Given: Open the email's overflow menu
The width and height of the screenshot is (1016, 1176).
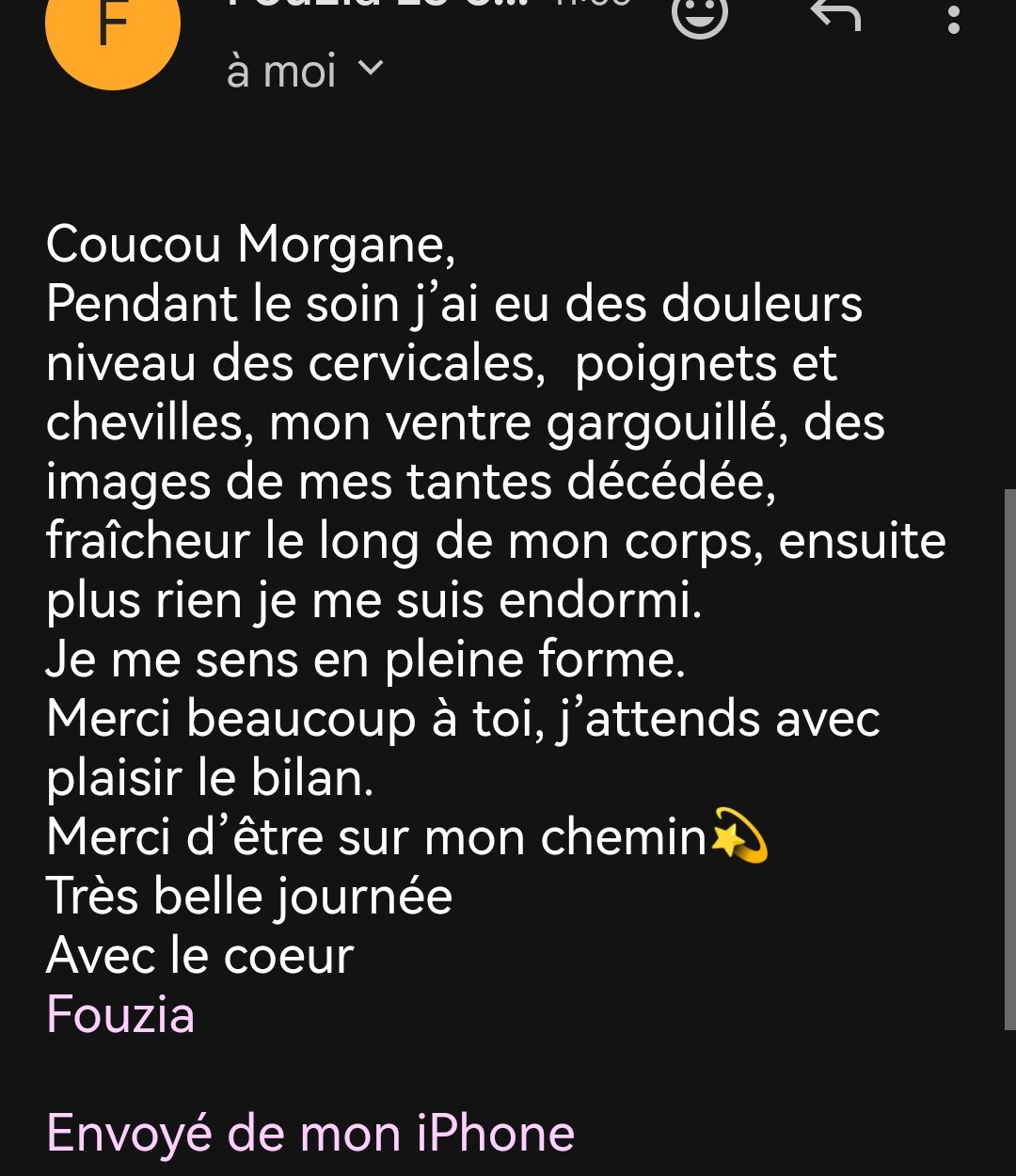Looking at the screenshot, I should click(x=954, y=17).
